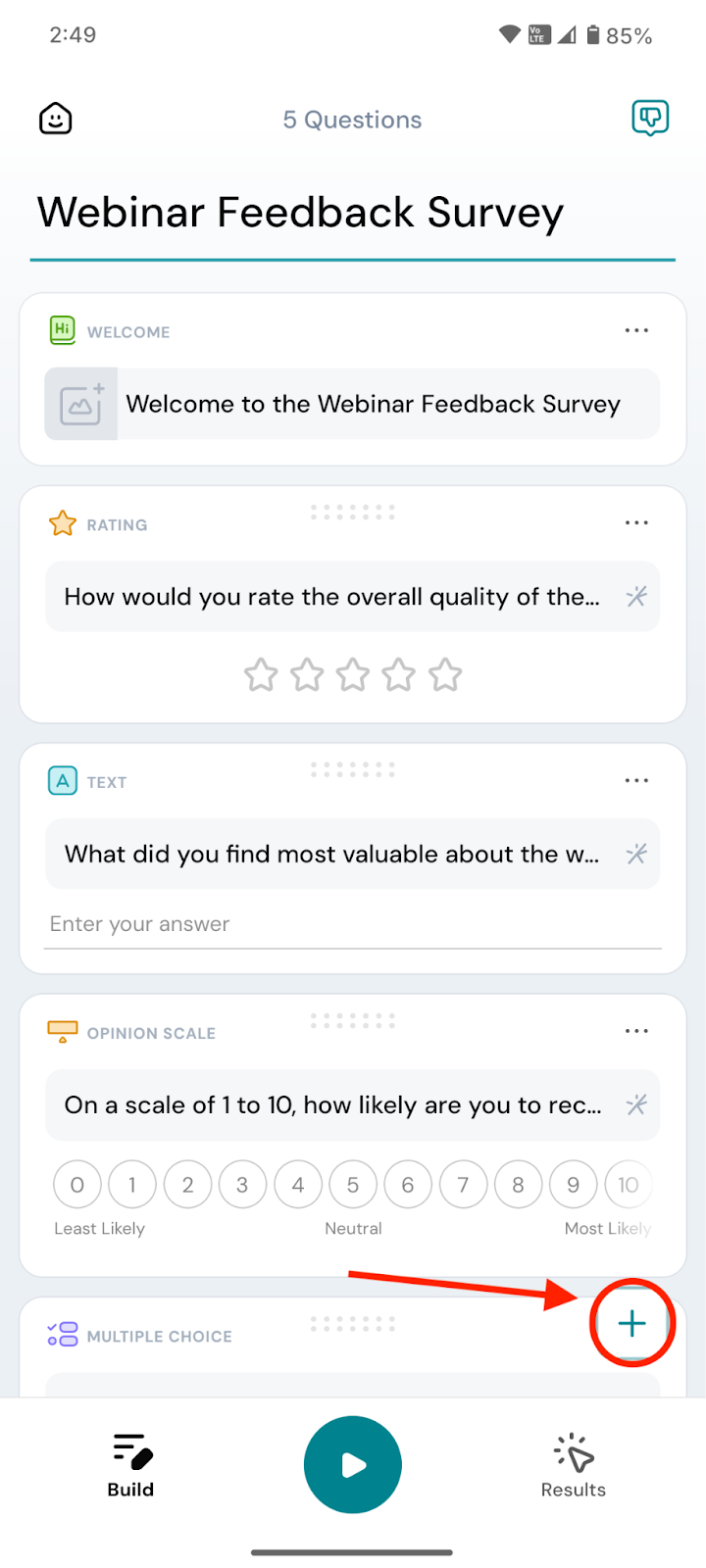Tap the magic wand on the most valuable question
Screen dimensions: 706x1568
[x=636, y=855]
